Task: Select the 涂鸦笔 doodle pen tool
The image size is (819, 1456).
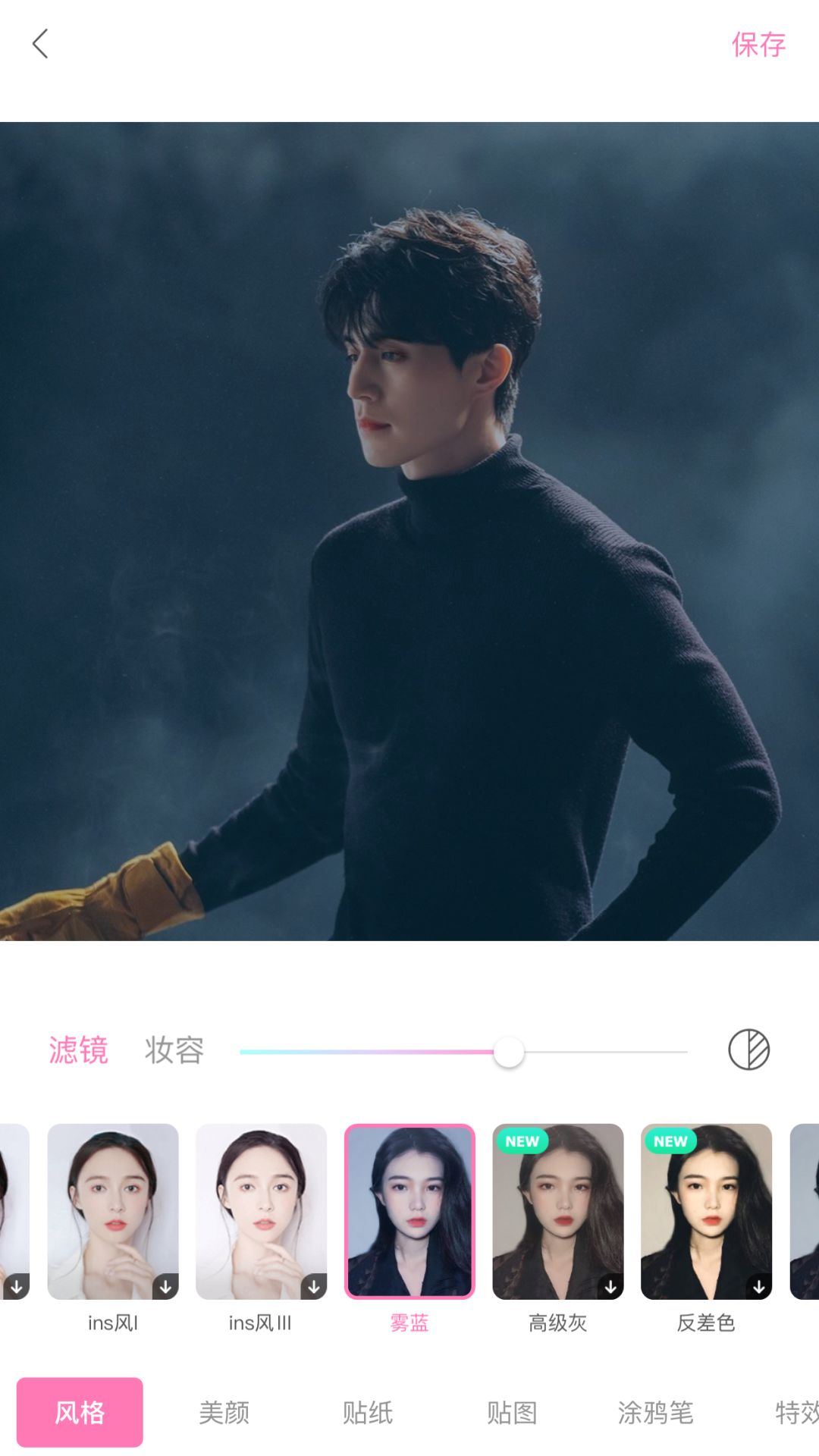Action: (x=655, y=1412)
